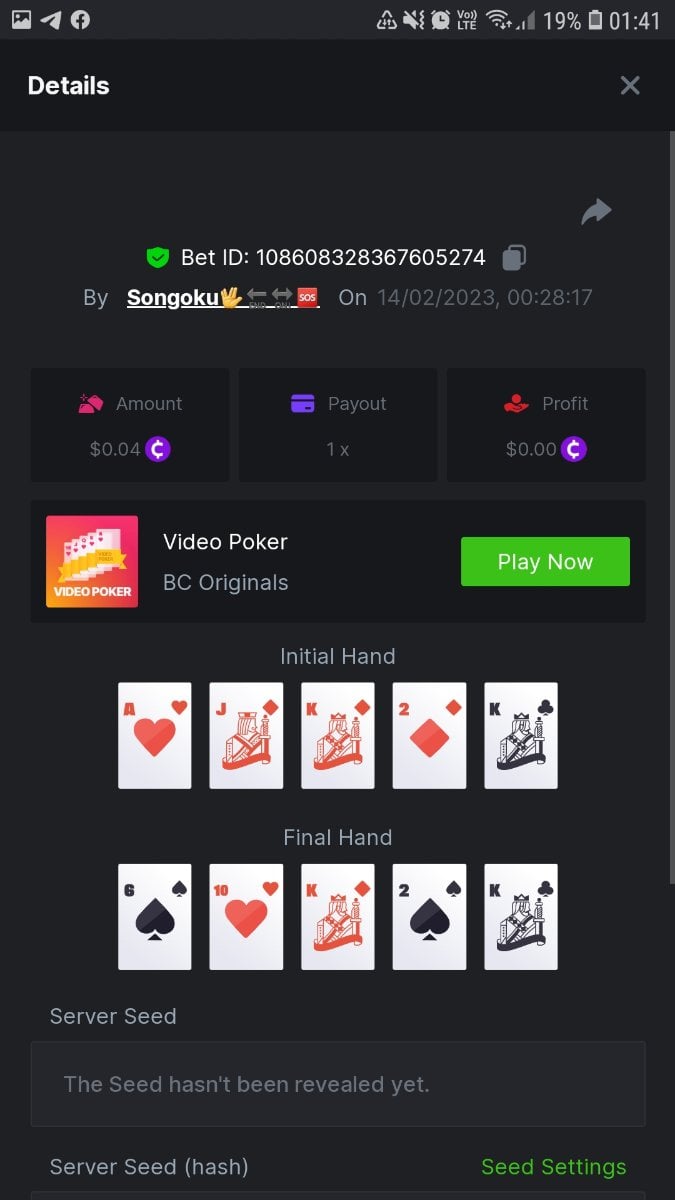Copy the Bet ID
The image size is (675, 1200).
[x=513, y=257]
